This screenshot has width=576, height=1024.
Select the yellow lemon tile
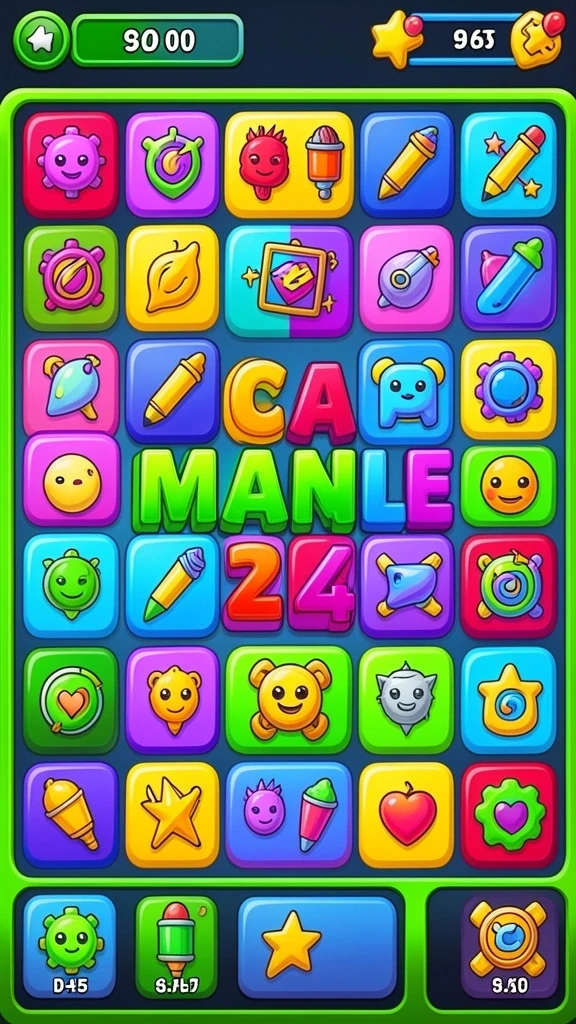(172, 278)
